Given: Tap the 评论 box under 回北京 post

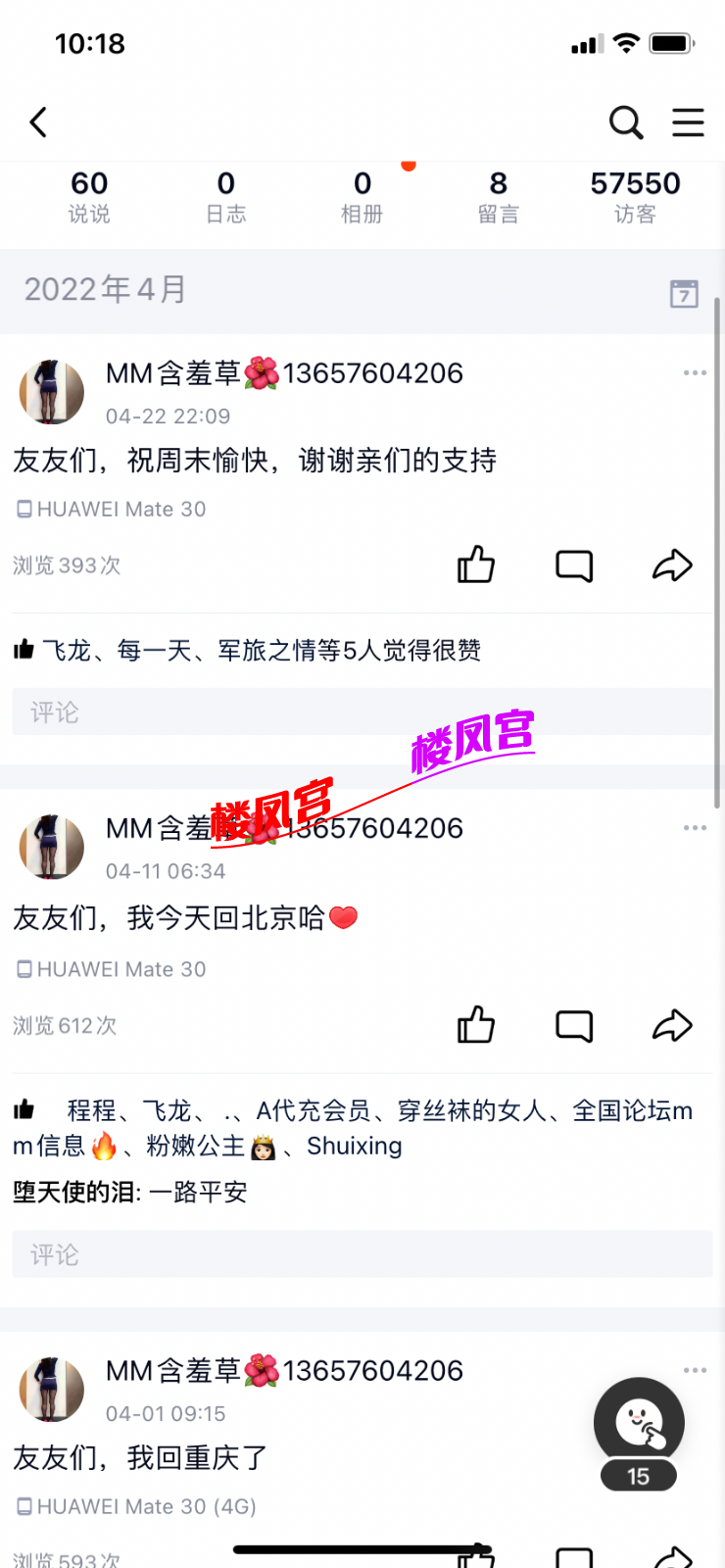Looking at the screenshot, I should [x=362, y=1254].
